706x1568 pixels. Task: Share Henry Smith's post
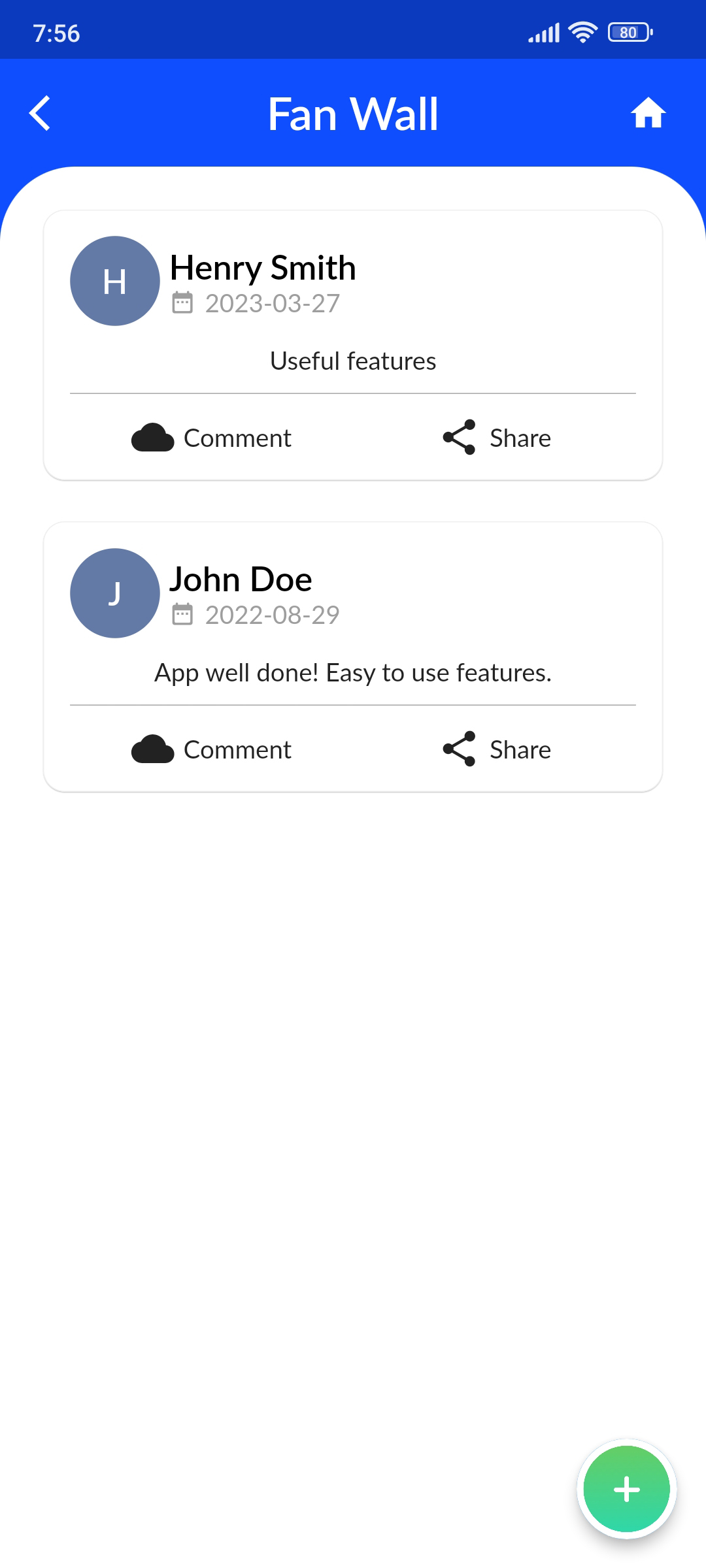pyautogui.click(x=497, y=438)
